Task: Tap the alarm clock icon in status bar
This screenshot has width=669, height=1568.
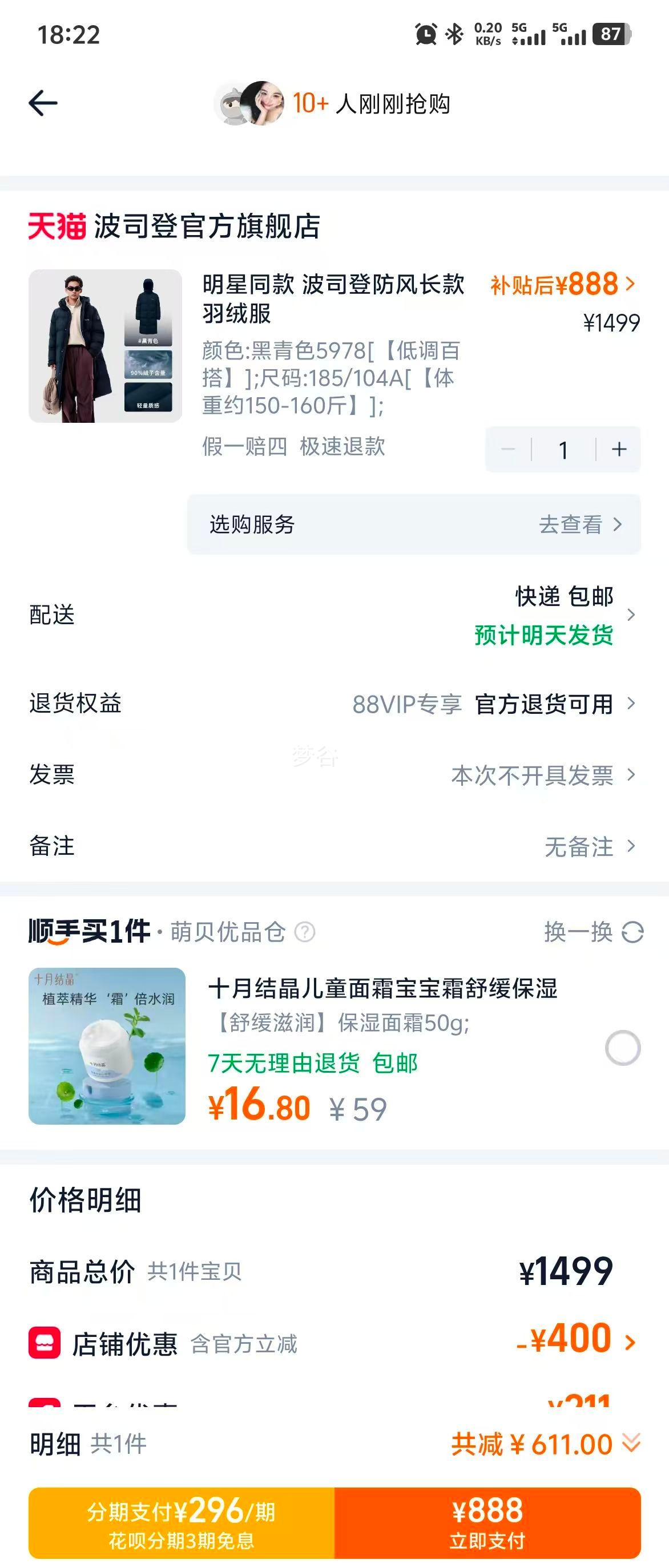Action: [427, 35]
